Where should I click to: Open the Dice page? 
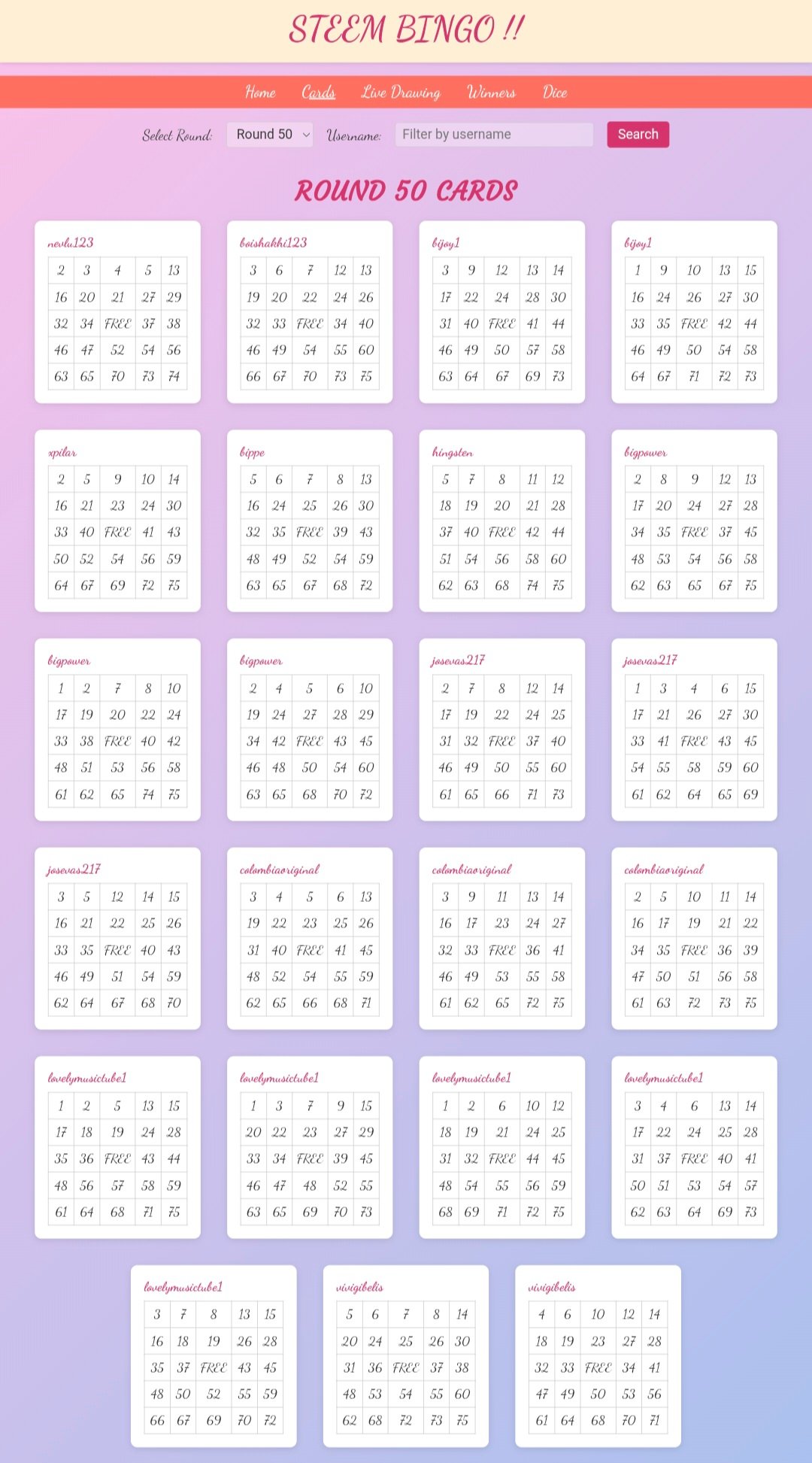point(555,93)
